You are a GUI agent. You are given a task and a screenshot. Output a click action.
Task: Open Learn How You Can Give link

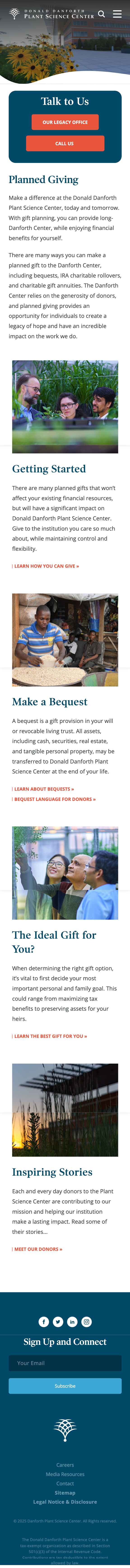pyautogui.click(x=47, y=566)
